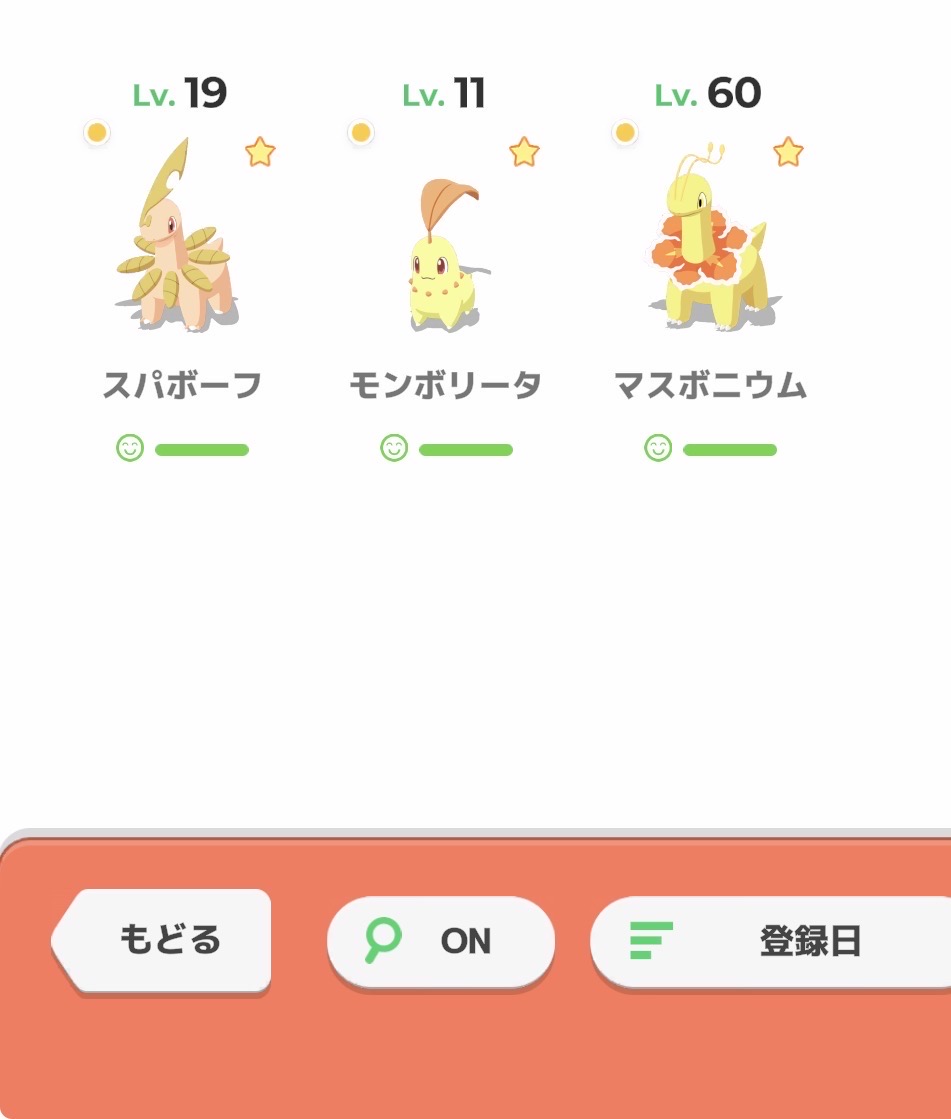Change sort order from 登録日

click(x=770, y=942)
